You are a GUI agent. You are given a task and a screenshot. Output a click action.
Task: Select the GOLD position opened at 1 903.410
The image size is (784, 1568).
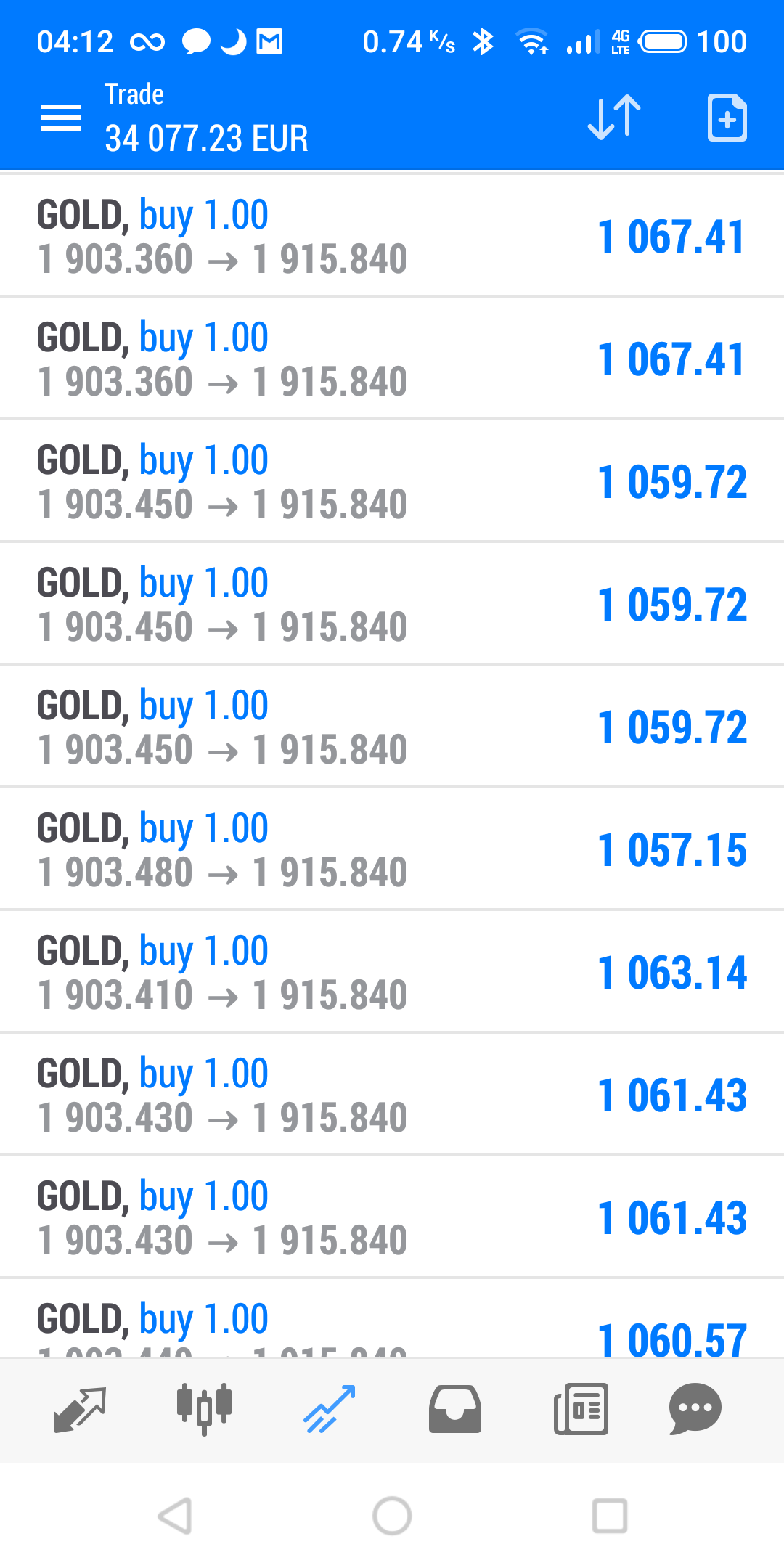click(392, 972)
